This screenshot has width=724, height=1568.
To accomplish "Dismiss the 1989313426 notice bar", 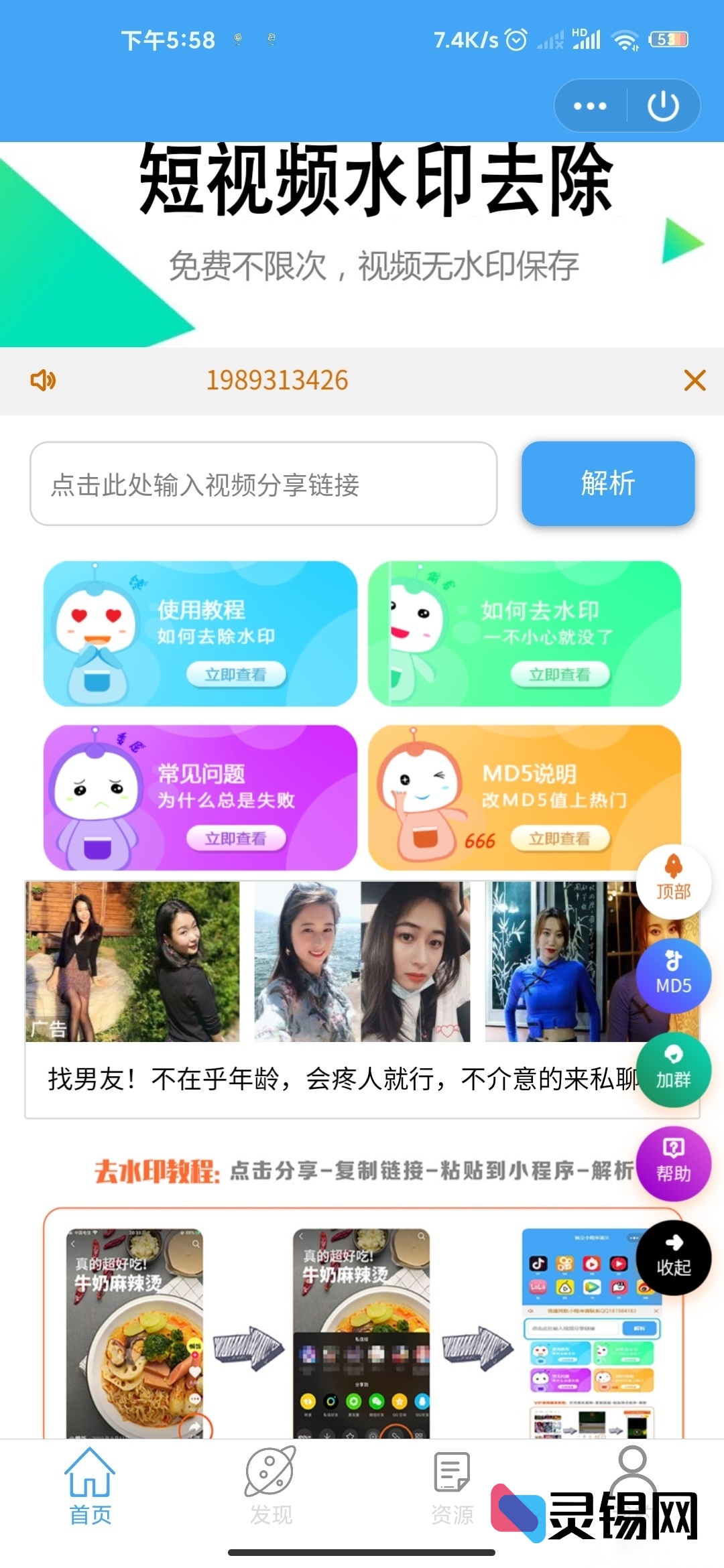I will [695, 380].
